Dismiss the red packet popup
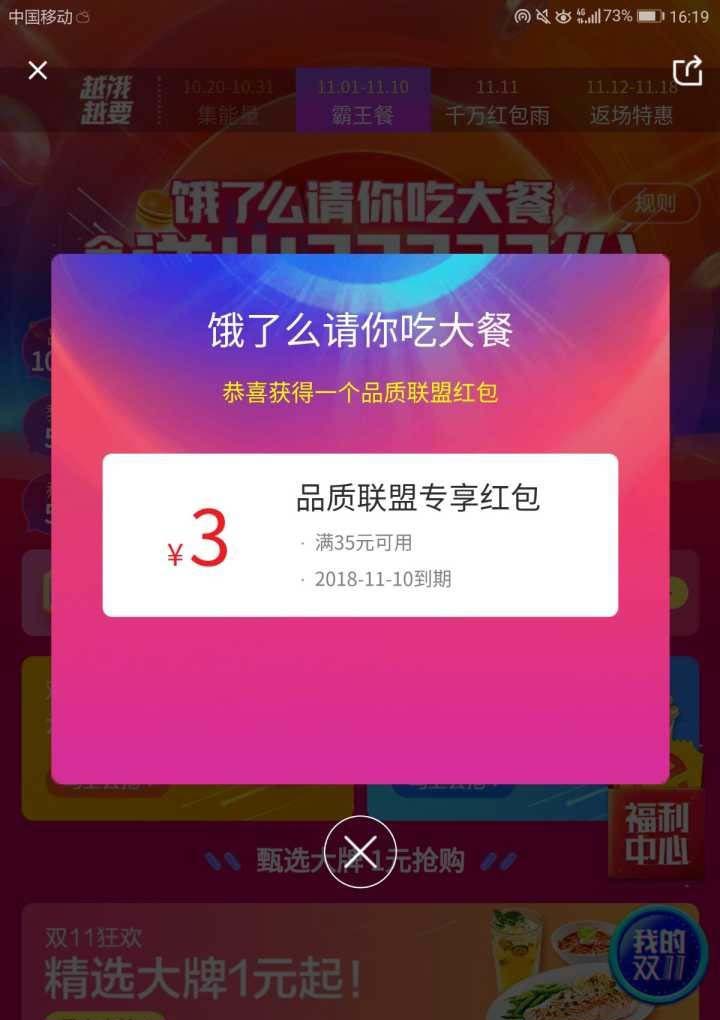This screenshot has height=1020, width=720. click(x=360, y=852)
